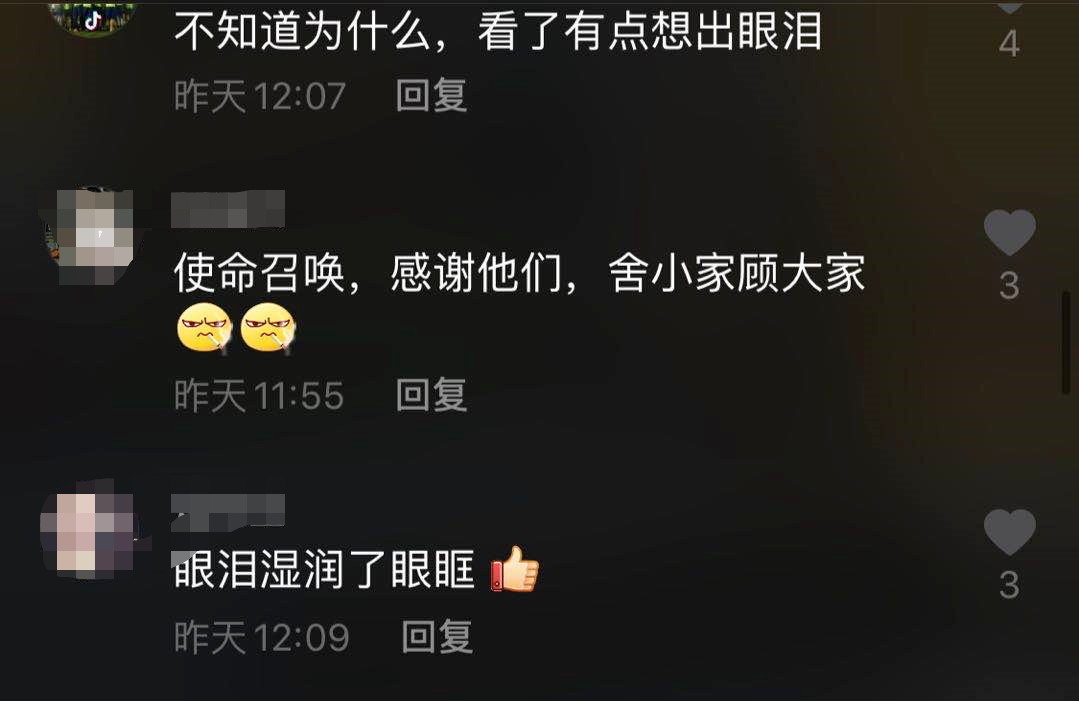
Task: Open profile picture beside the 眼泪湿润了眼眶 comment
Action: (x=88, y=531)
